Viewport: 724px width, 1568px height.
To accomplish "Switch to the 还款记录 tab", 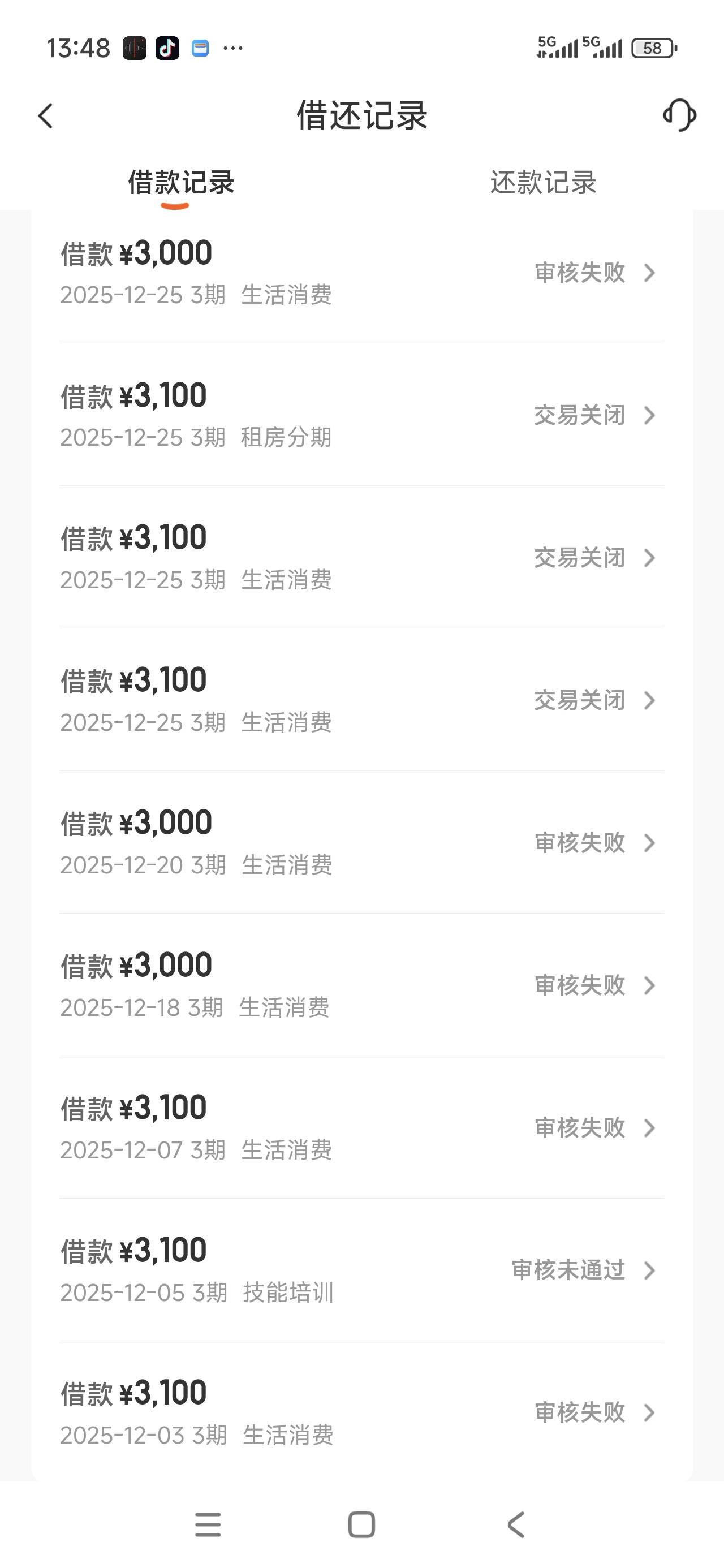I will tap(542, 183).
